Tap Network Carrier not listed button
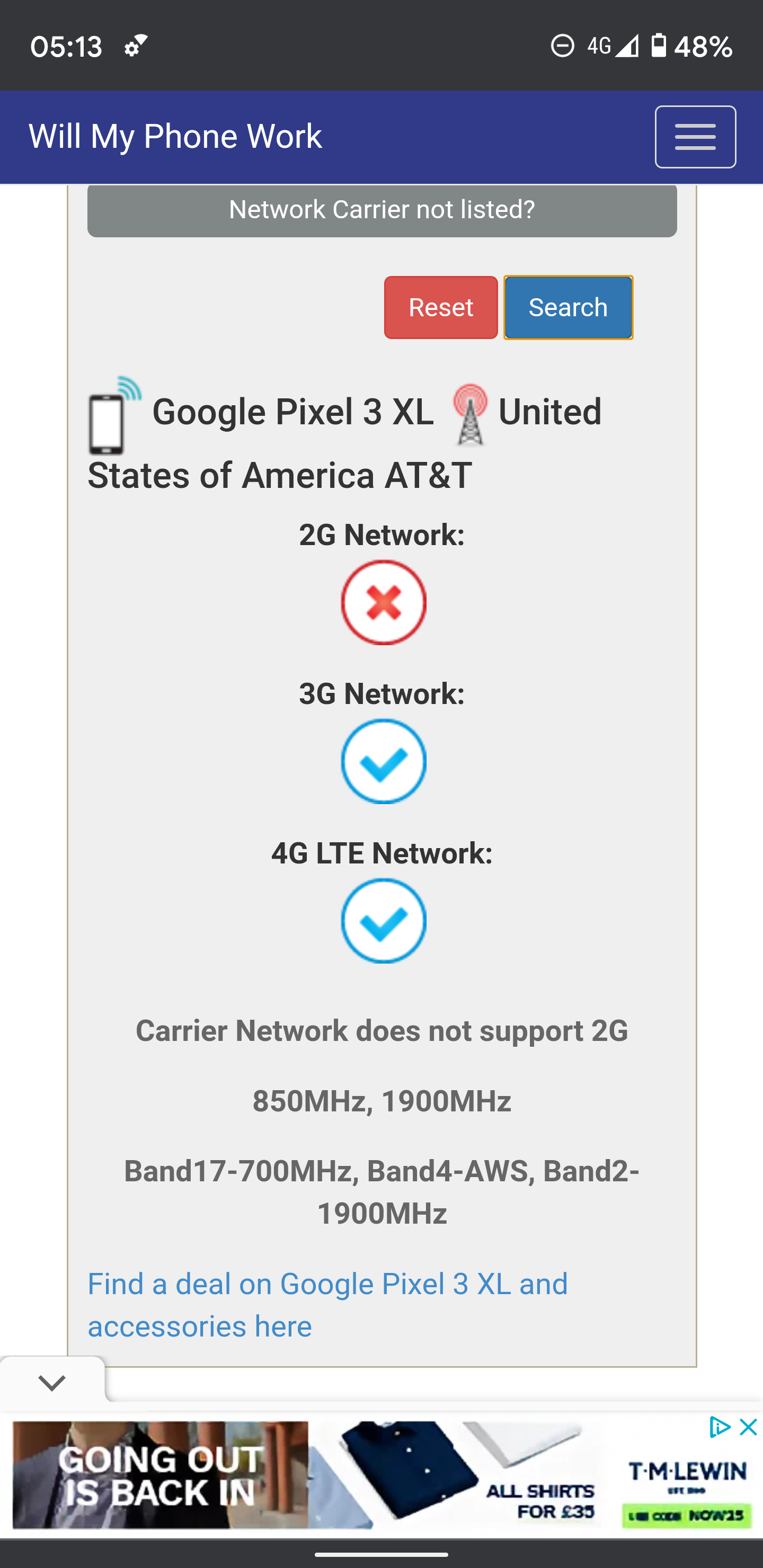763x1568 pixels. [382, 210]
